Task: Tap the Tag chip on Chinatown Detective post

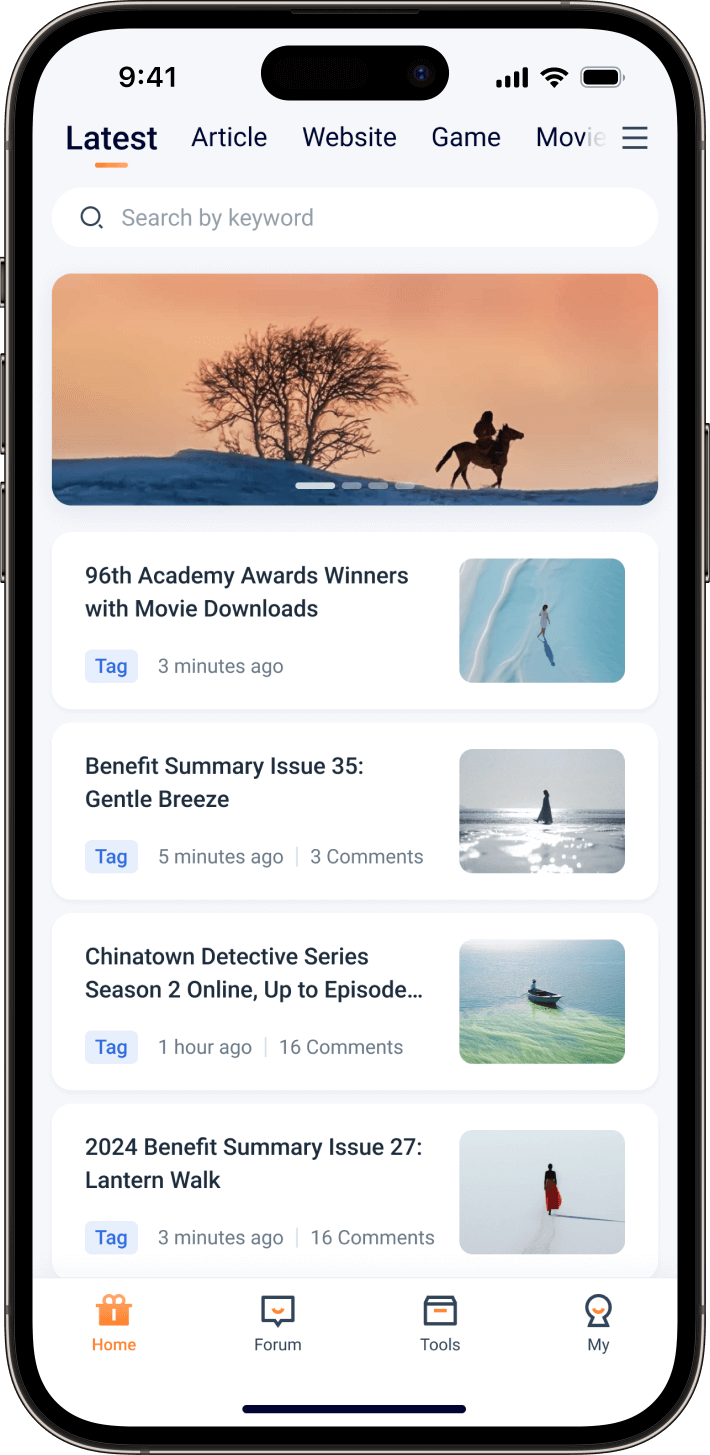Action: click(x=111, y=1047)
